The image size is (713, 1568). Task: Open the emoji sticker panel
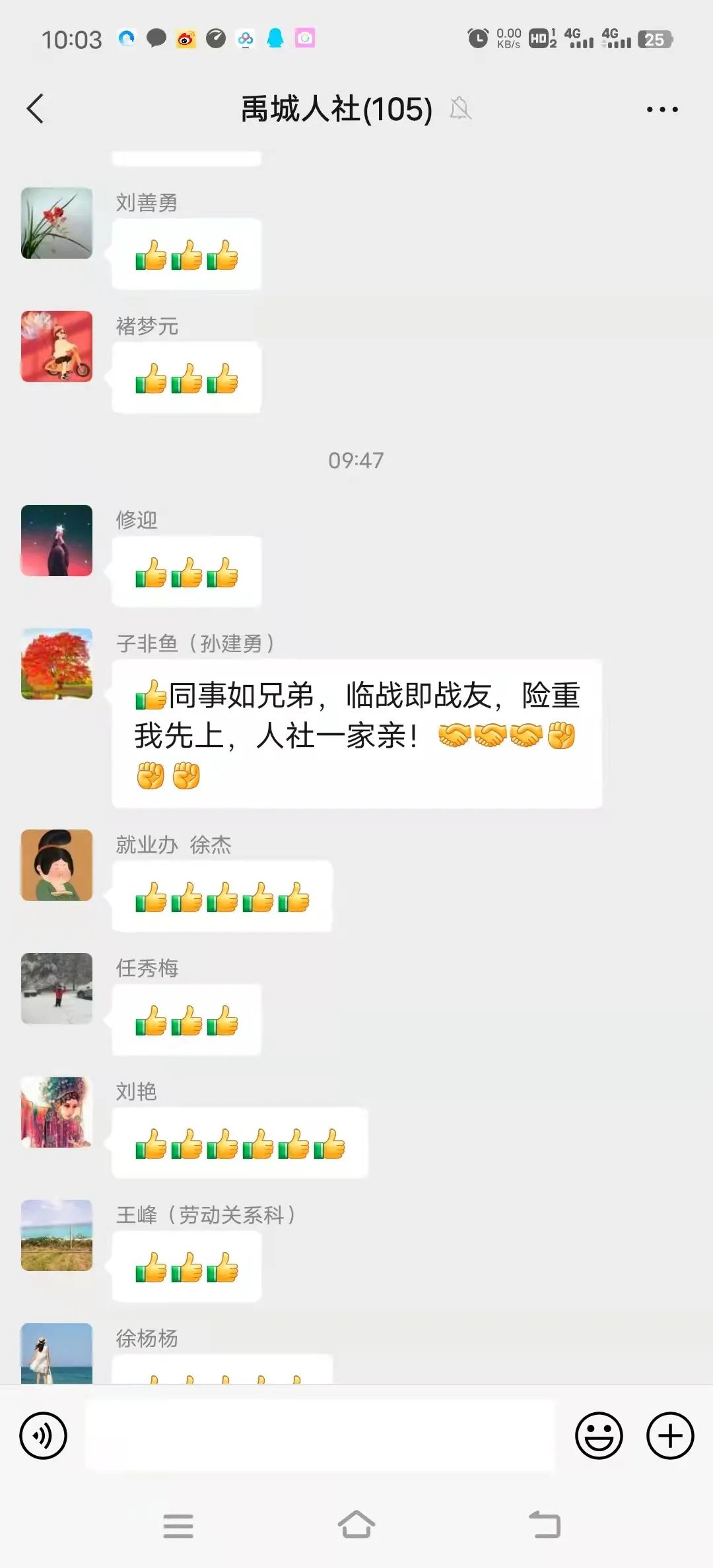pos(599,1435)
